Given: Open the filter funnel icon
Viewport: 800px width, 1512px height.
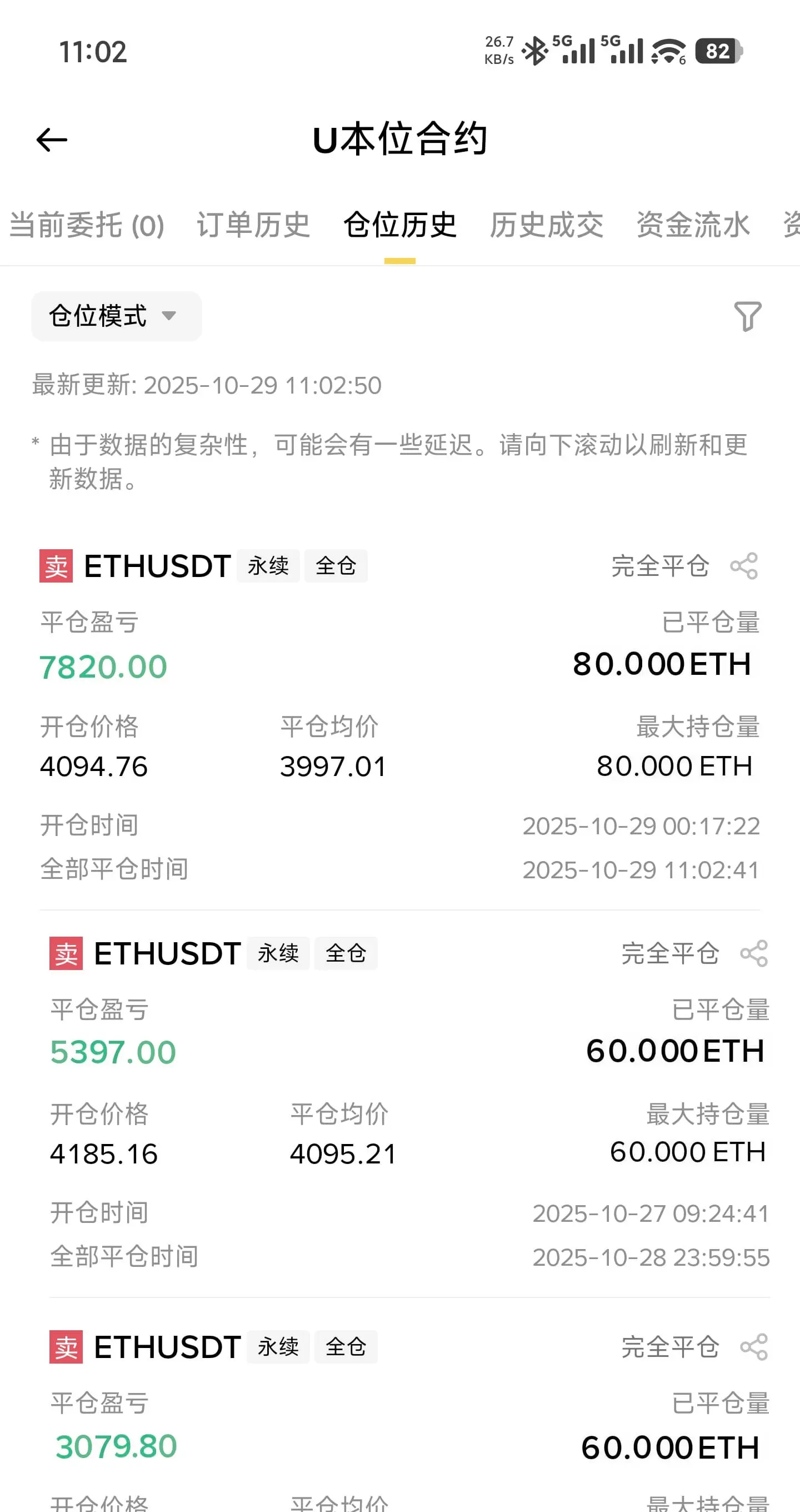Looking at the screenshot, I should 748,316.
